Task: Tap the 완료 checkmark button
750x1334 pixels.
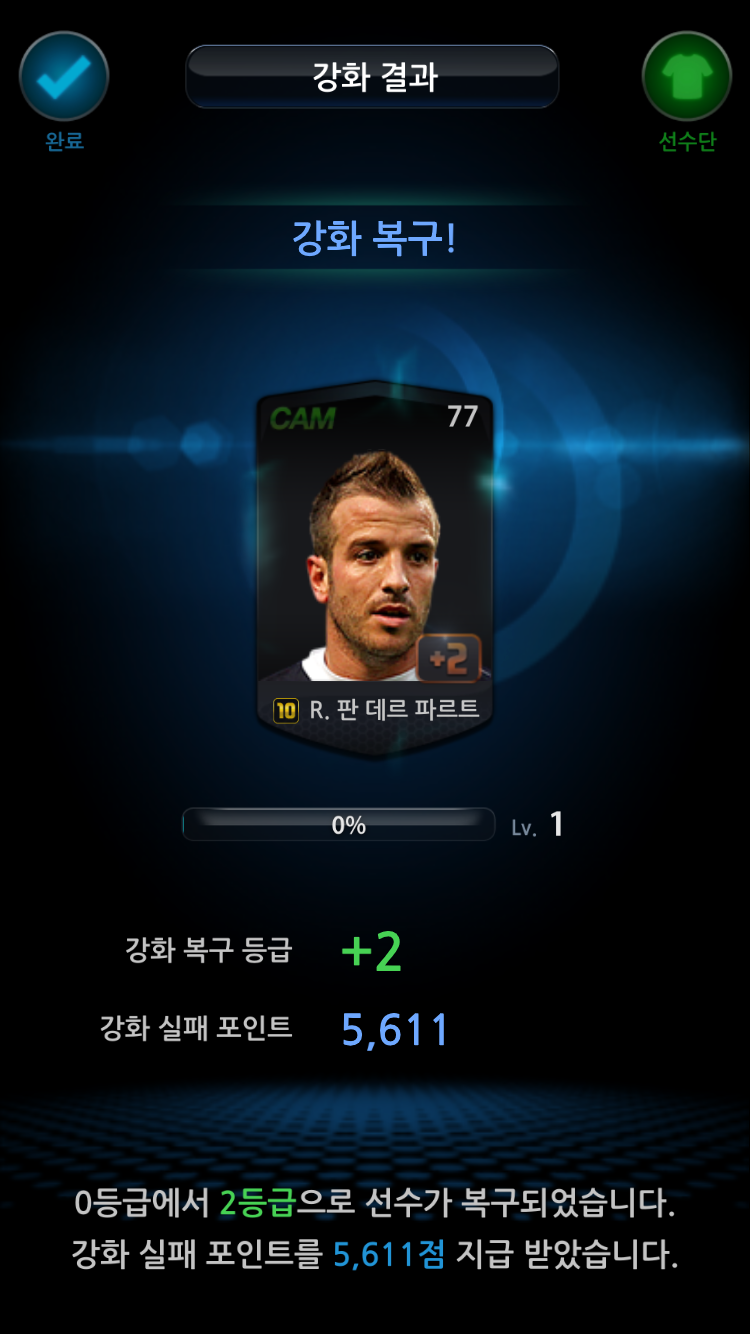Action: pos(64,77)
